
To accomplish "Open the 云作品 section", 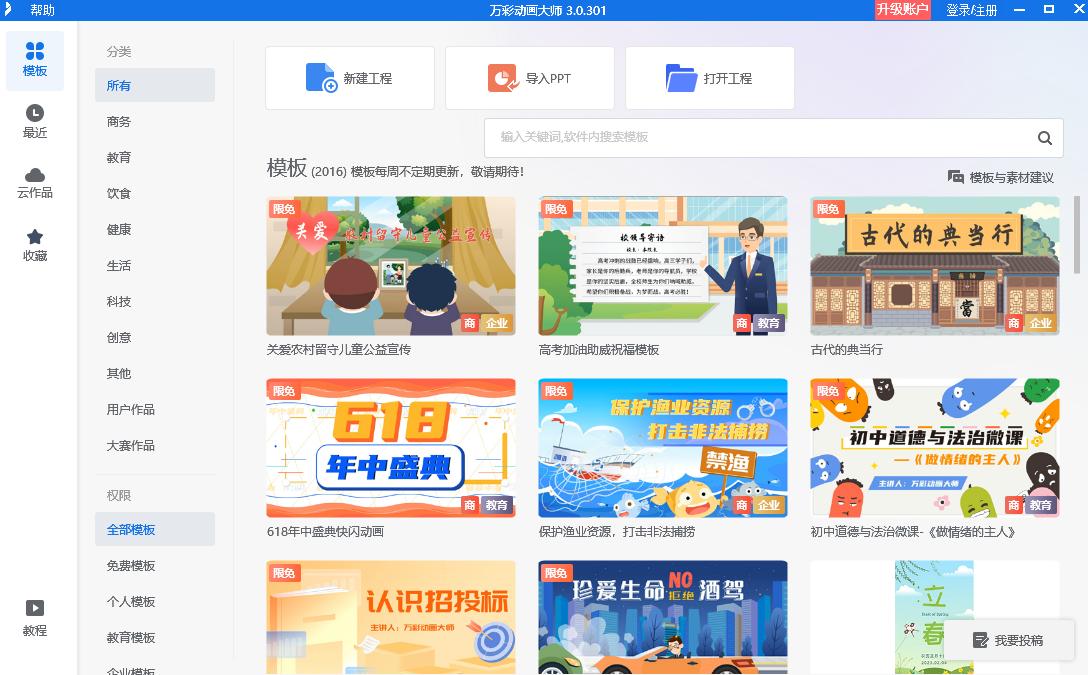I will pos(35,182).
